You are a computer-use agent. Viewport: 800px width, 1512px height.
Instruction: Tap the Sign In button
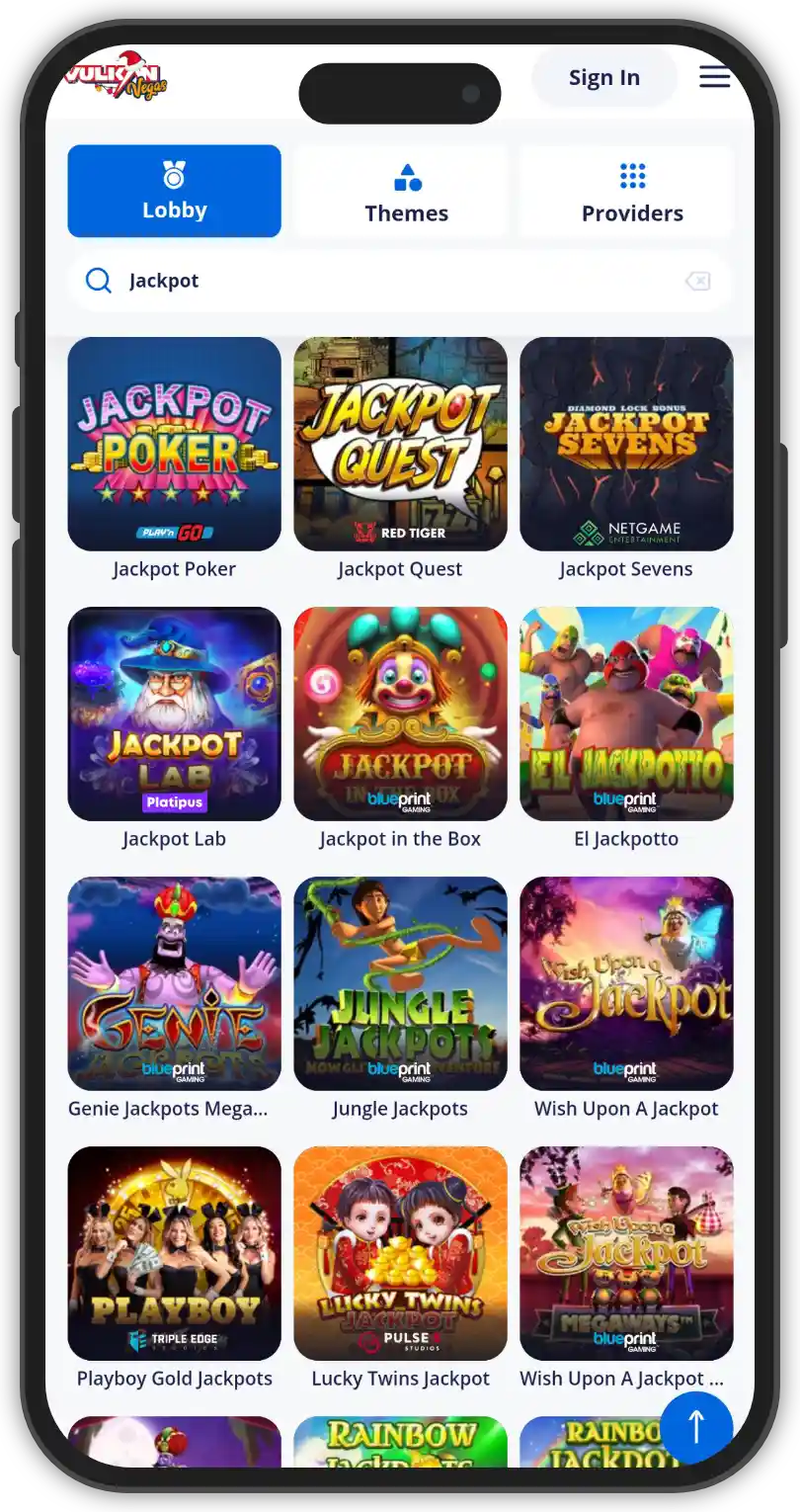pyautogui.click(x=603, y=77)
